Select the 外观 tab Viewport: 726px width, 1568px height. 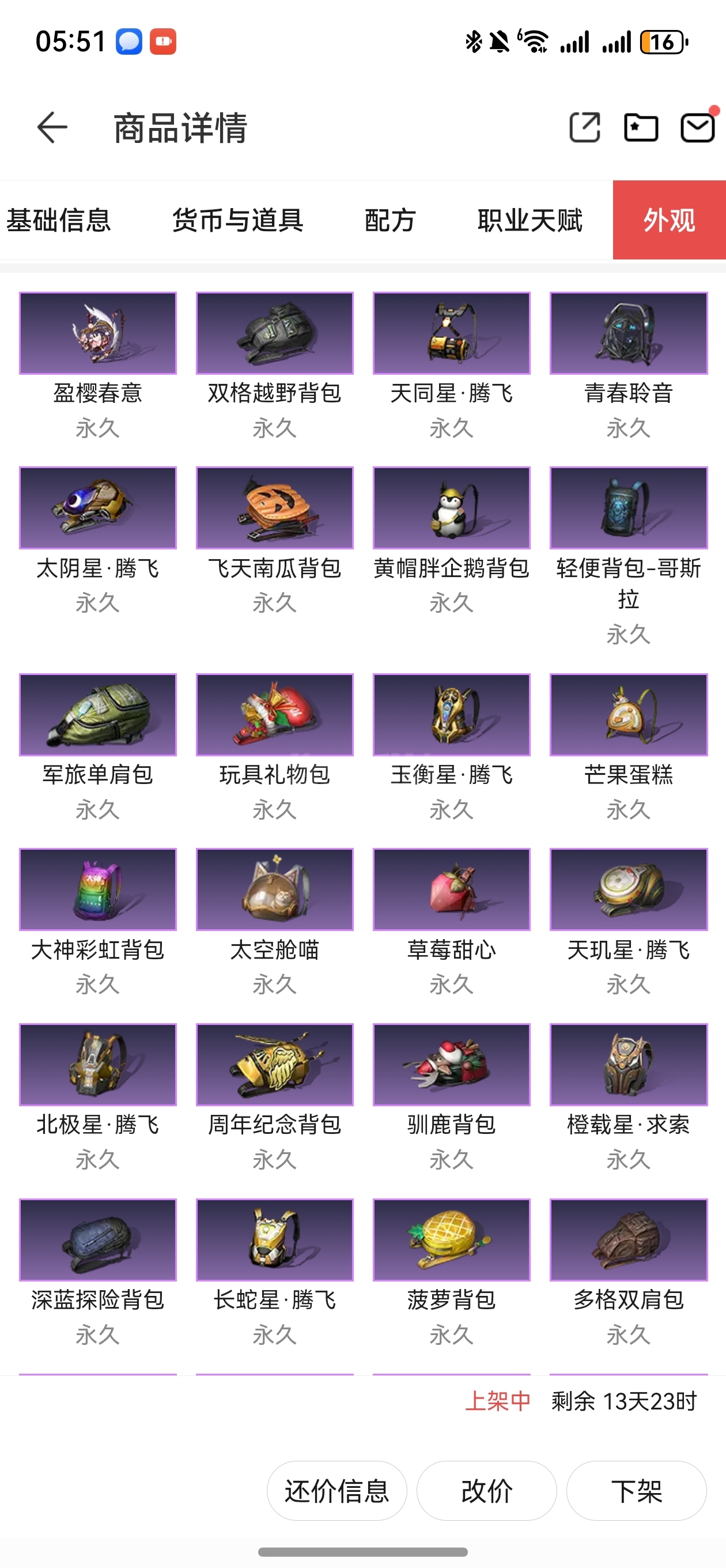[x=669, y=220]
